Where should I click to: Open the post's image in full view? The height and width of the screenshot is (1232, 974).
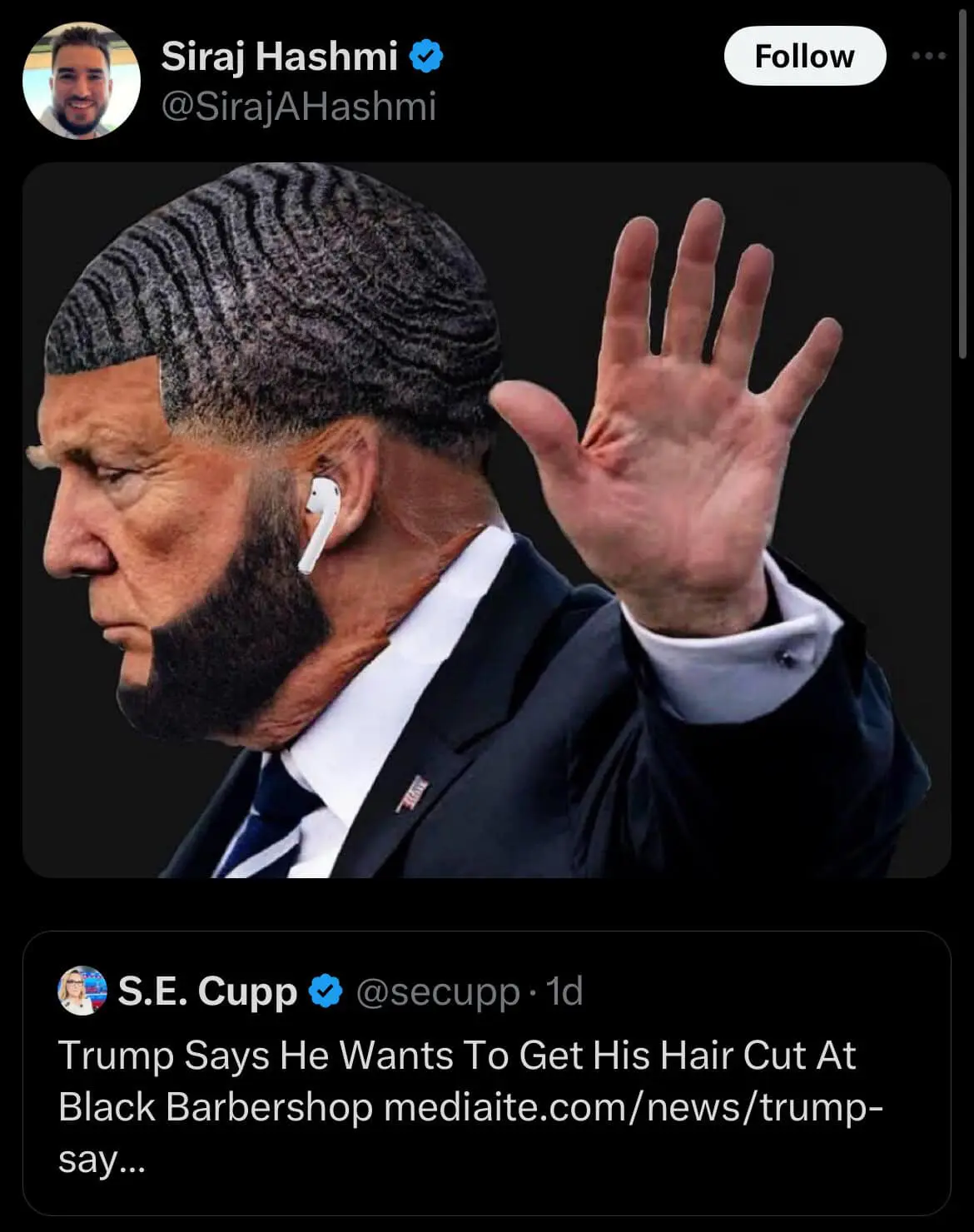pos(486,519)
